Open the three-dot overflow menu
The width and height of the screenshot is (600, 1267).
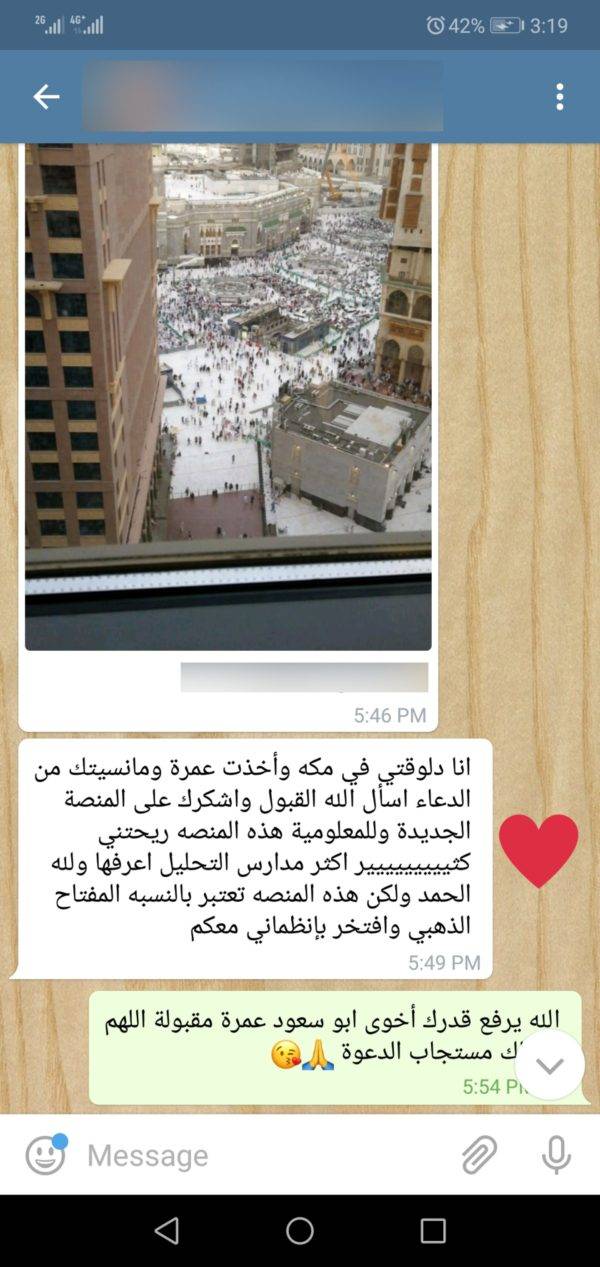coord(559,96)
